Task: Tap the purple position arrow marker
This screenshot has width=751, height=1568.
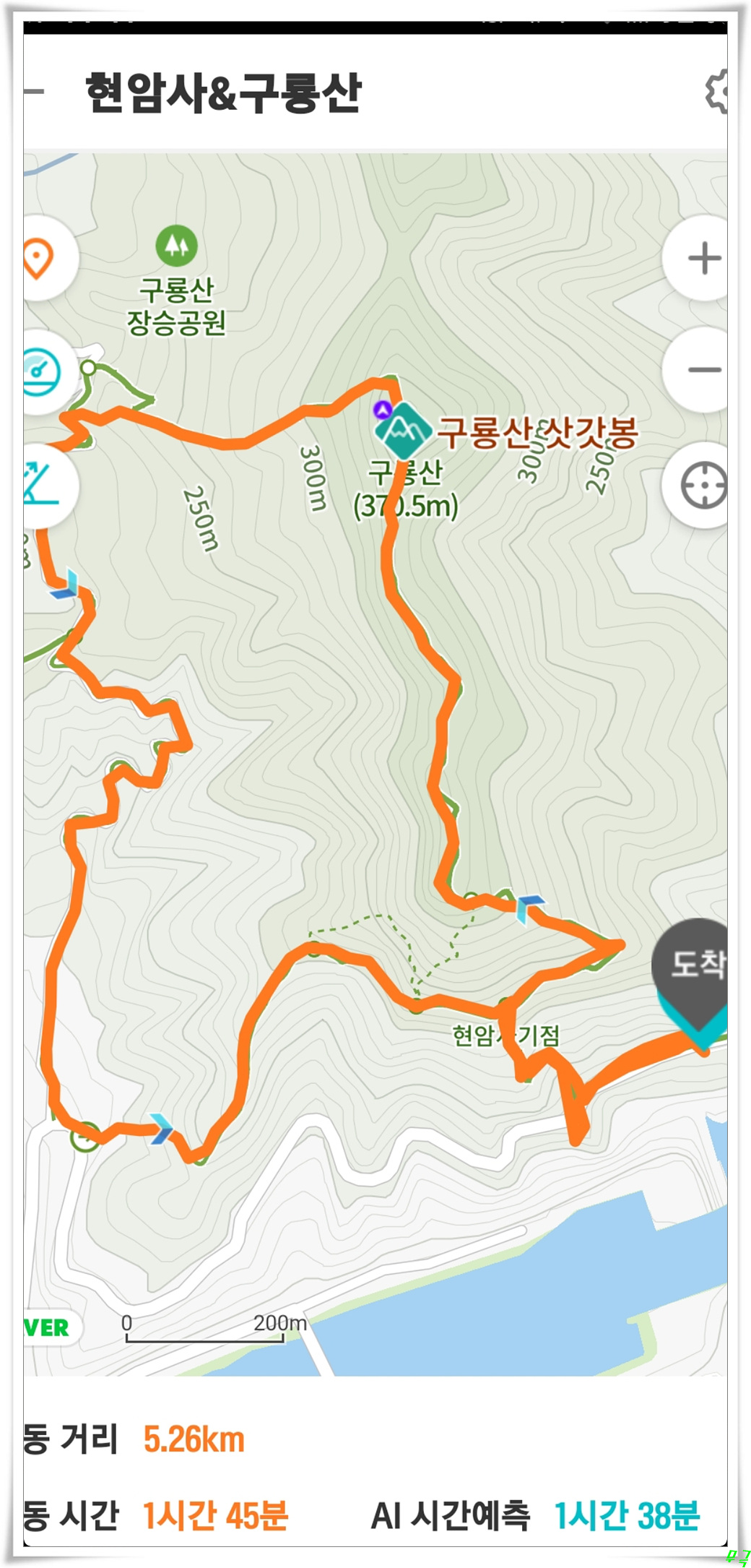Action: tap(381, 408)
